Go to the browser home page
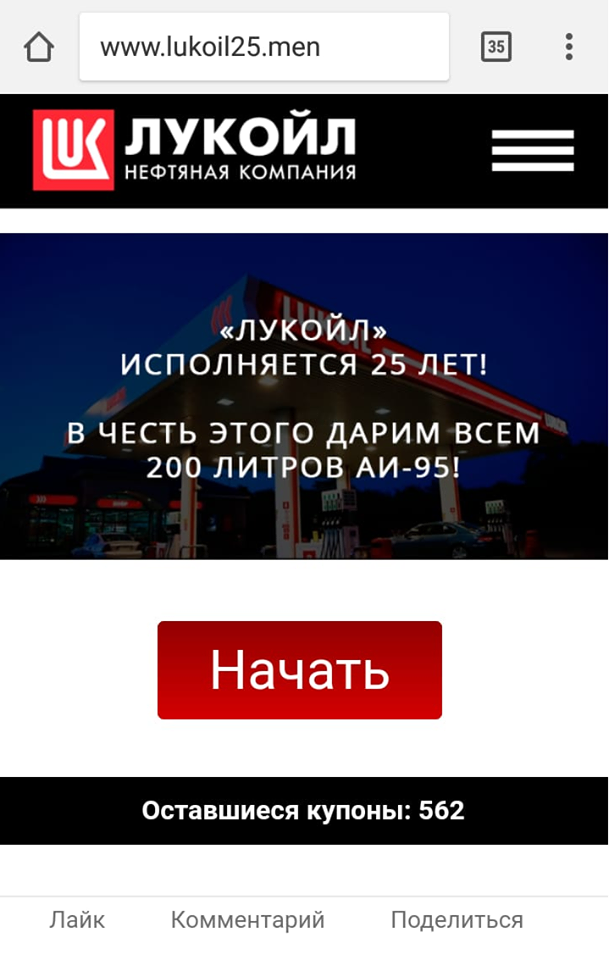Viewport: 609px width, 960px height. pyautogui.click(x=38, y=47)
